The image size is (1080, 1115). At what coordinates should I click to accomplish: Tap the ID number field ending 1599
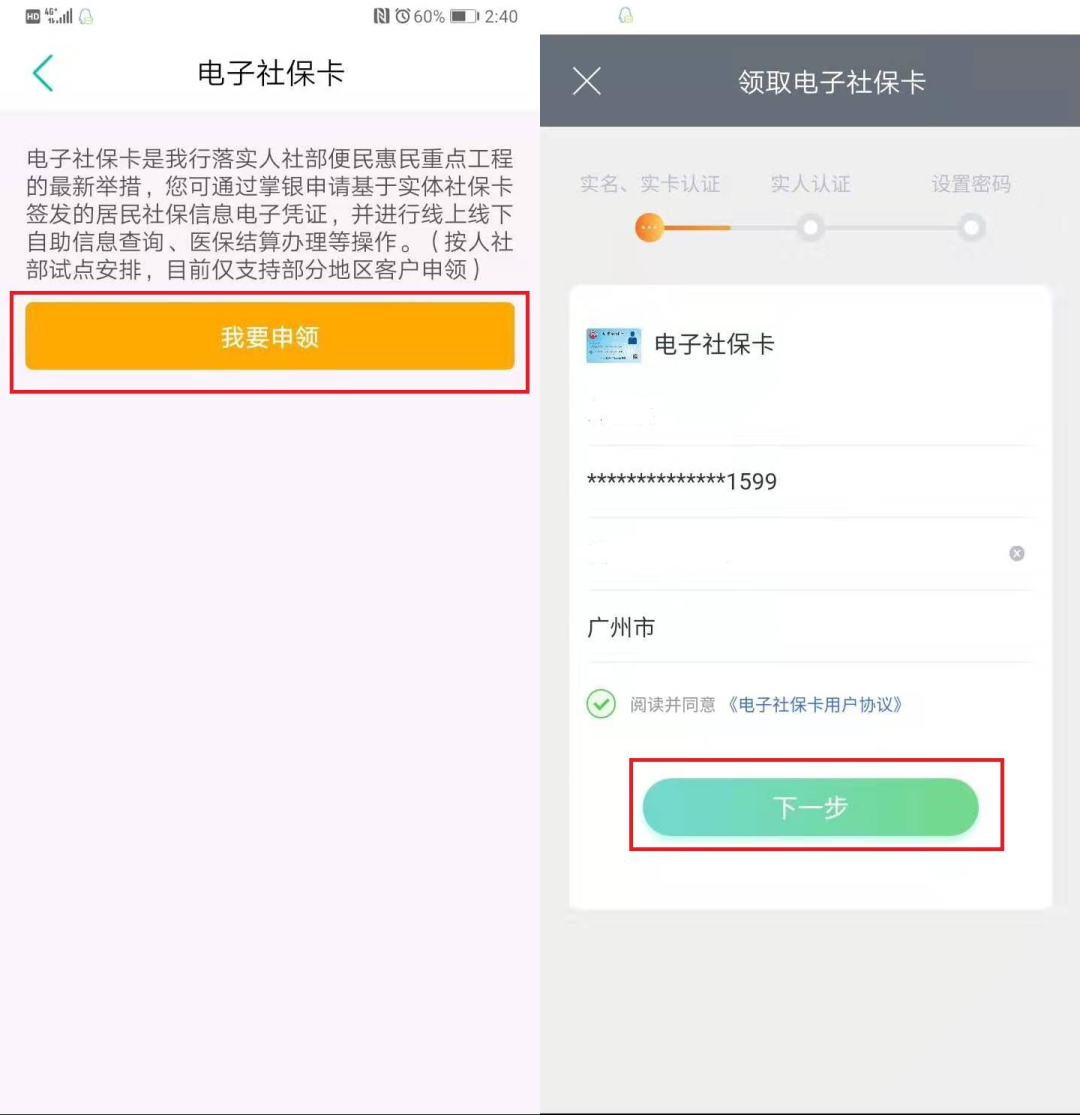click(808, 482)
